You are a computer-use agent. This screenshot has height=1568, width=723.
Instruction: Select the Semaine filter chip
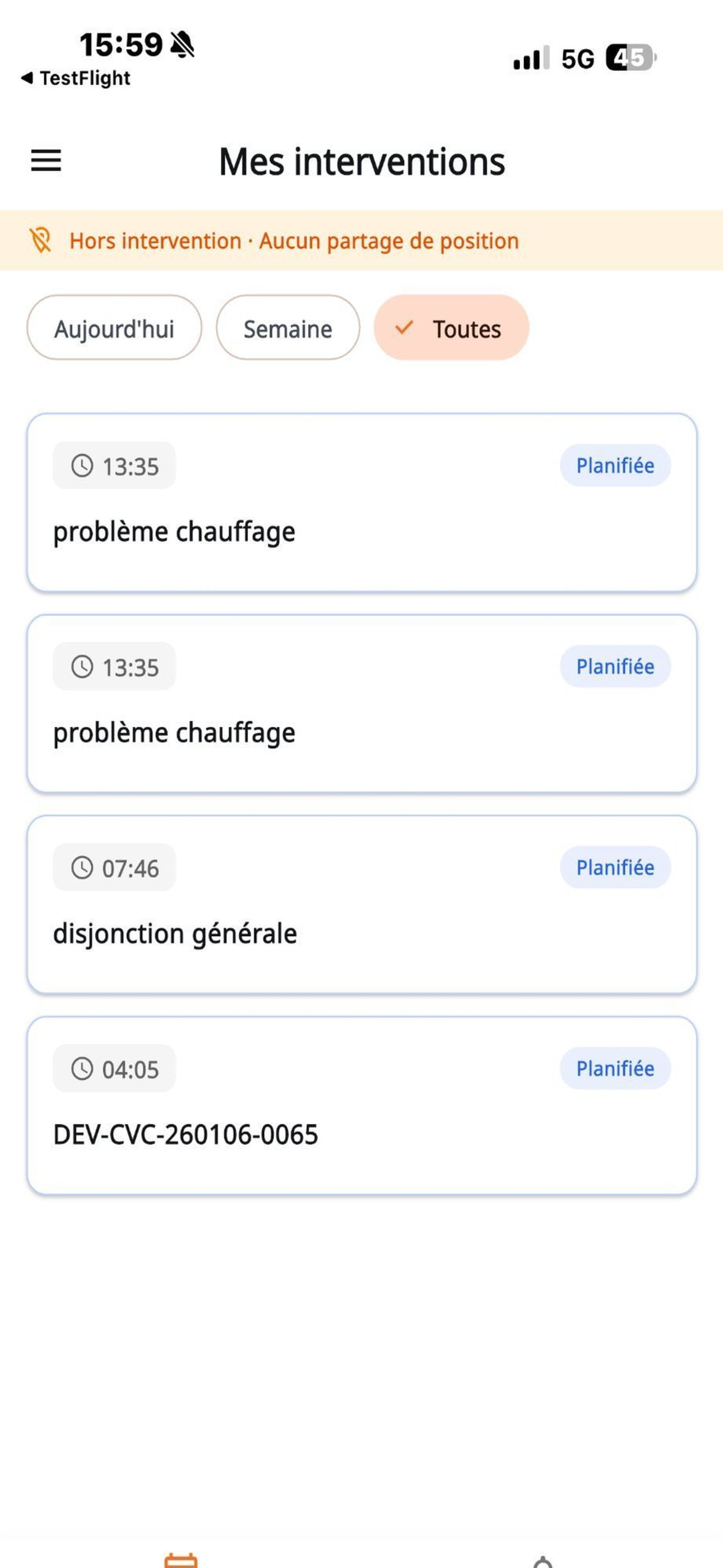click(x=288, y=328)
